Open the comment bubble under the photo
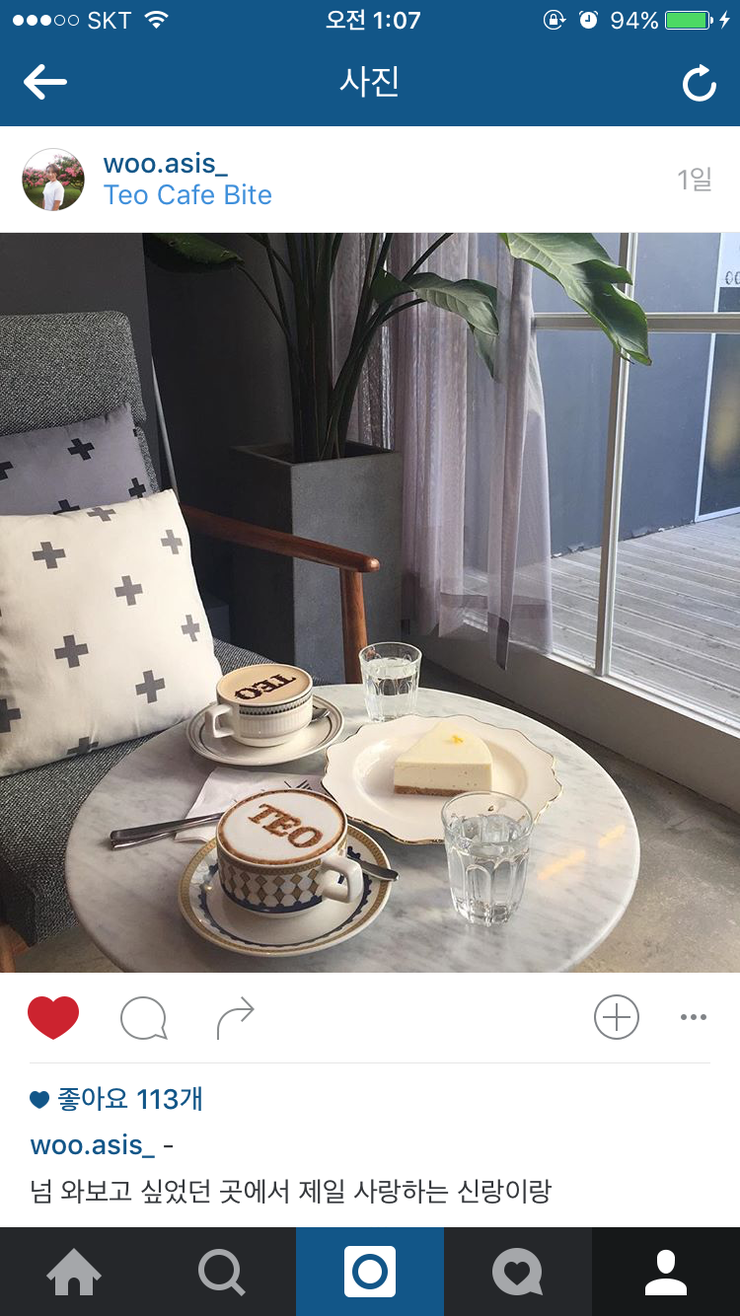This screenshot has width=740, height=1316. pos(143,1019)
